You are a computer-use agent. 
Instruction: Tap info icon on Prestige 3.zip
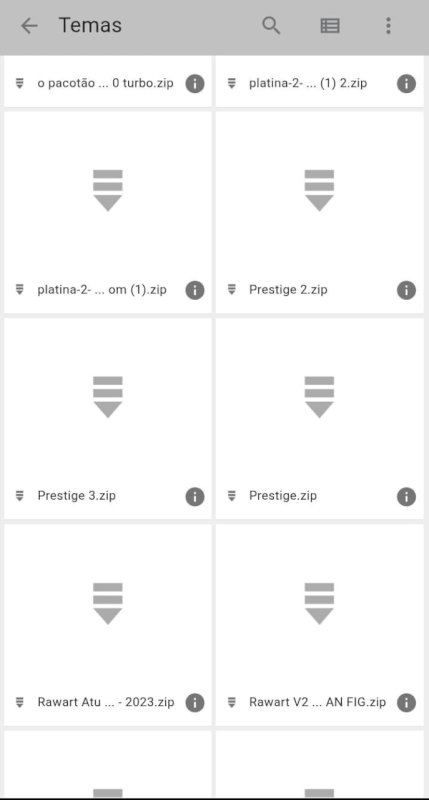[x=195, y=496]
